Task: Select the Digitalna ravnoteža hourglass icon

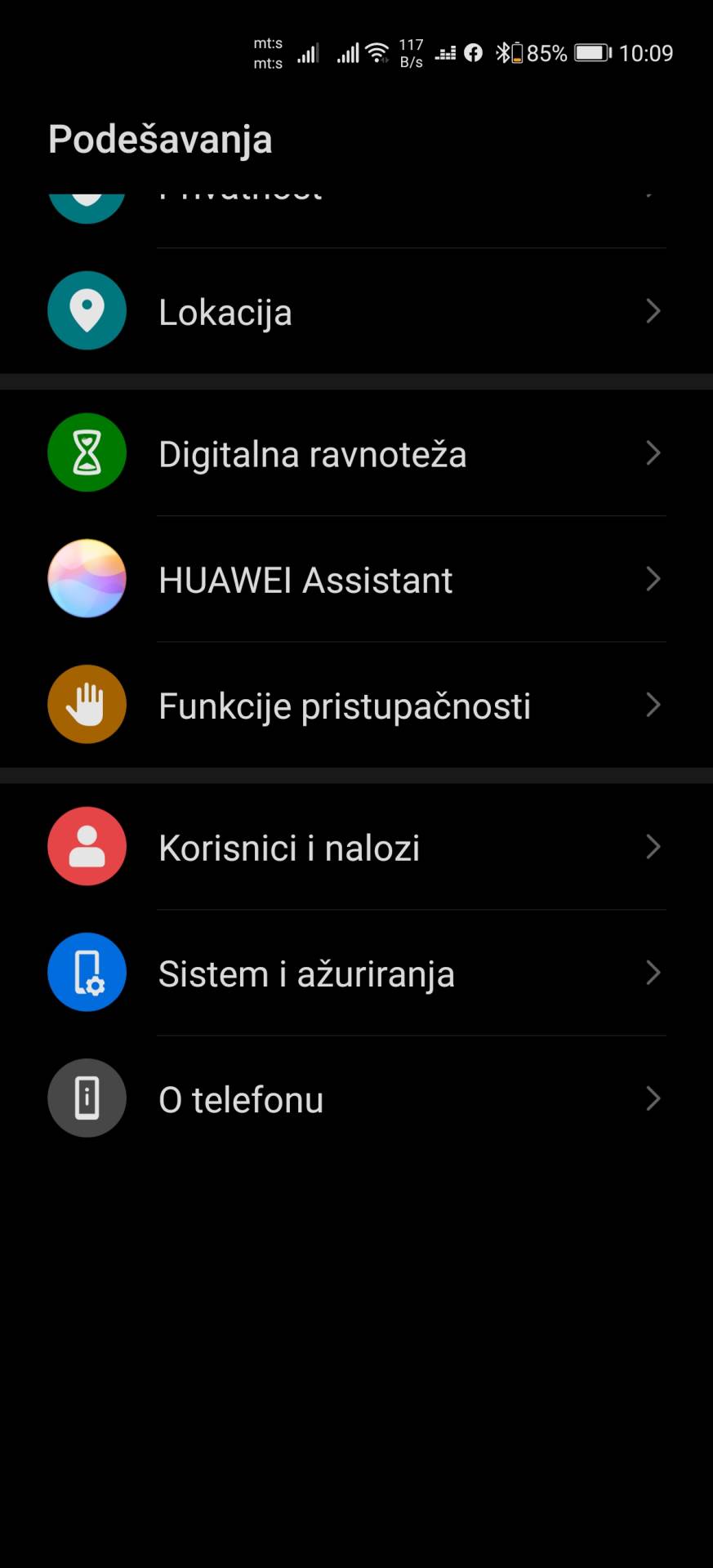Action: tap(87, 453)
